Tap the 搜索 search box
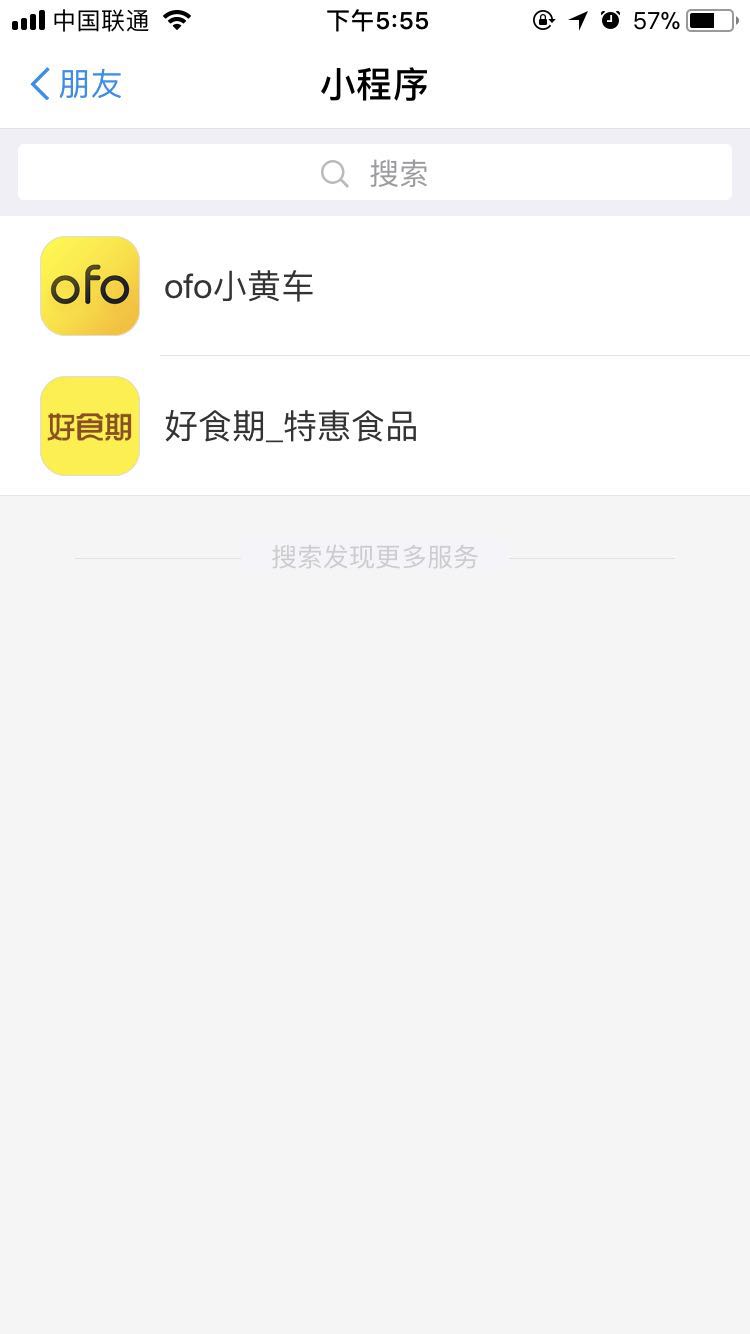750x1334 pixels. point(375,173)
